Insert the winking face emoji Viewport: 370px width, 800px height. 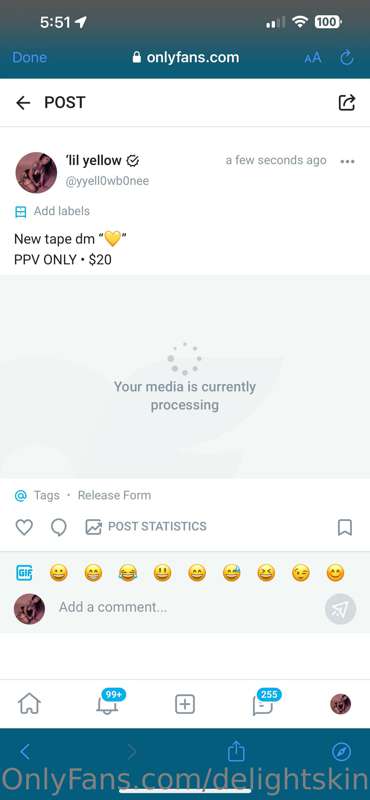301,573
